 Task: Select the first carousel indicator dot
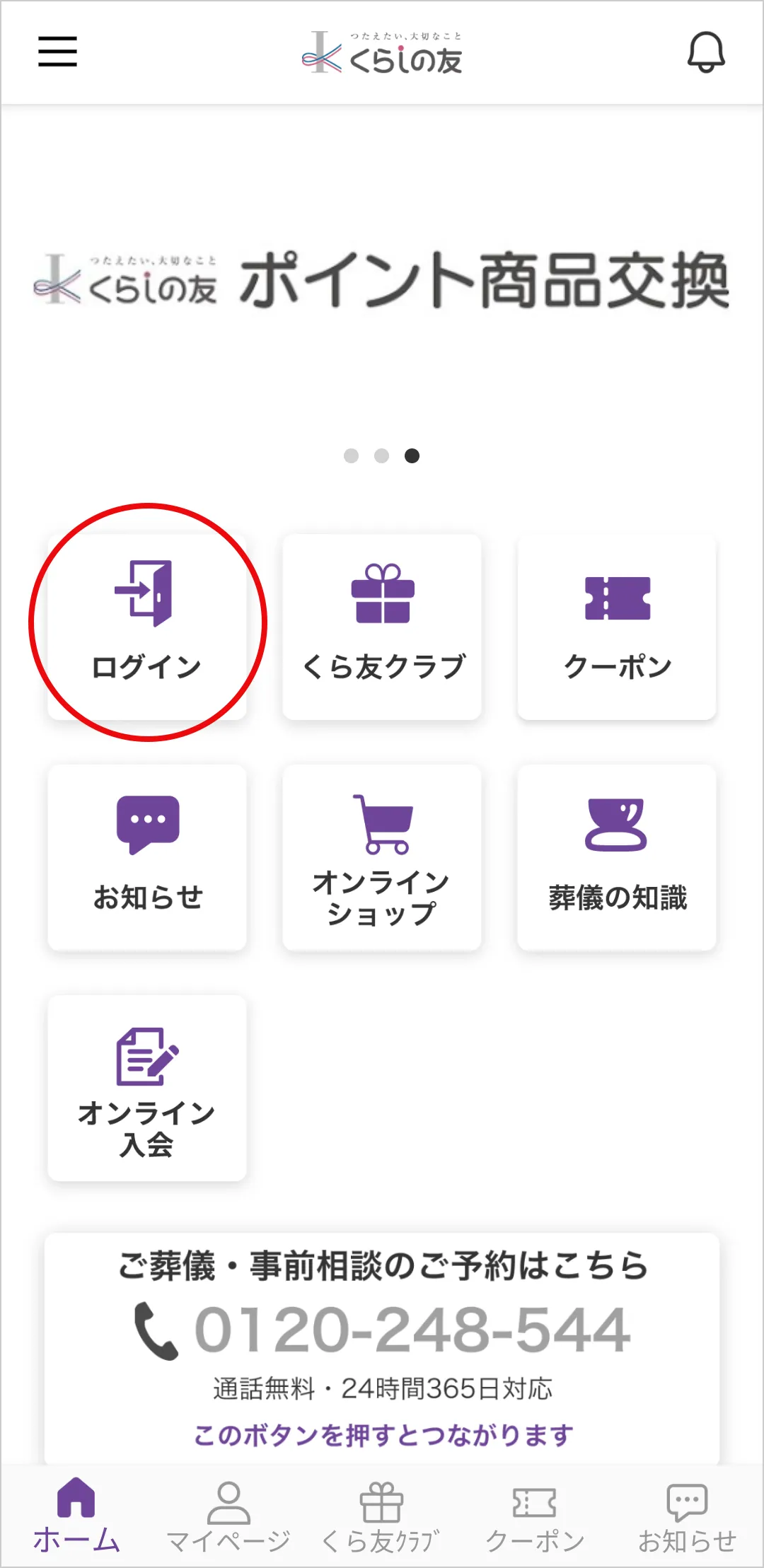352,456
